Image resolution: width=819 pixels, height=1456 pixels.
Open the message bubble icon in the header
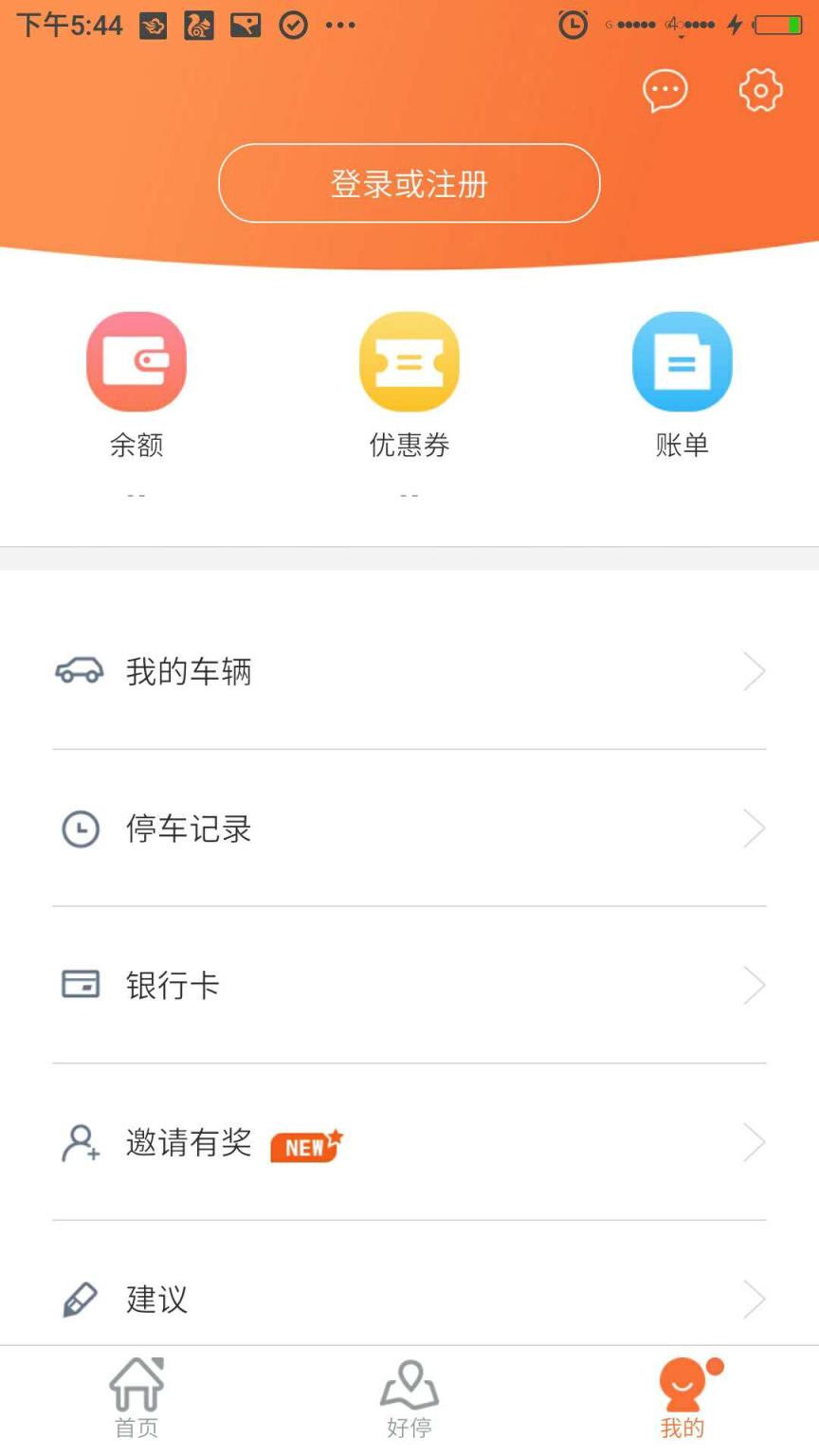pyautogui.click(x=664, y=90)
